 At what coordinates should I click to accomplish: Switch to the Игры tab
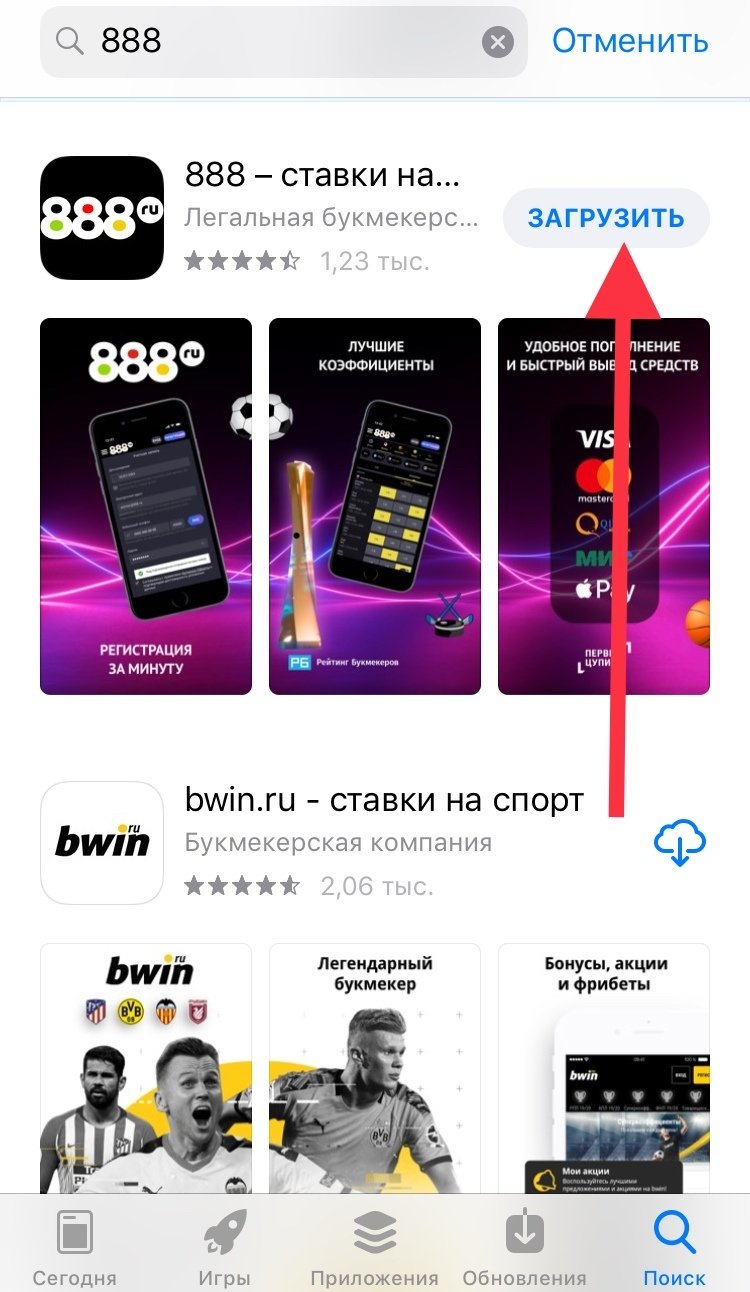pos(225,1245)
